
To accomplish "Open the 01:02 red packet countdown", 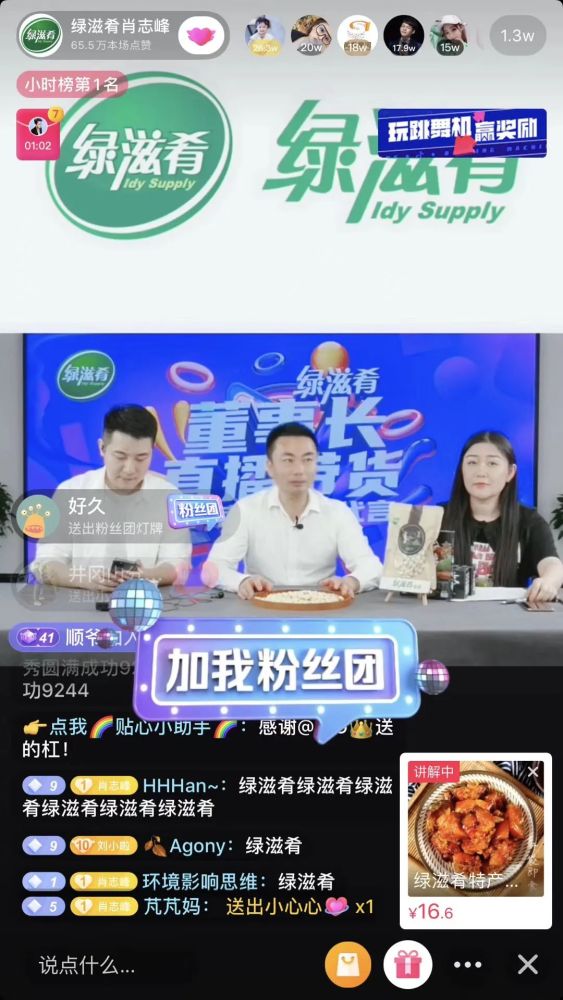I will [38, 134].
